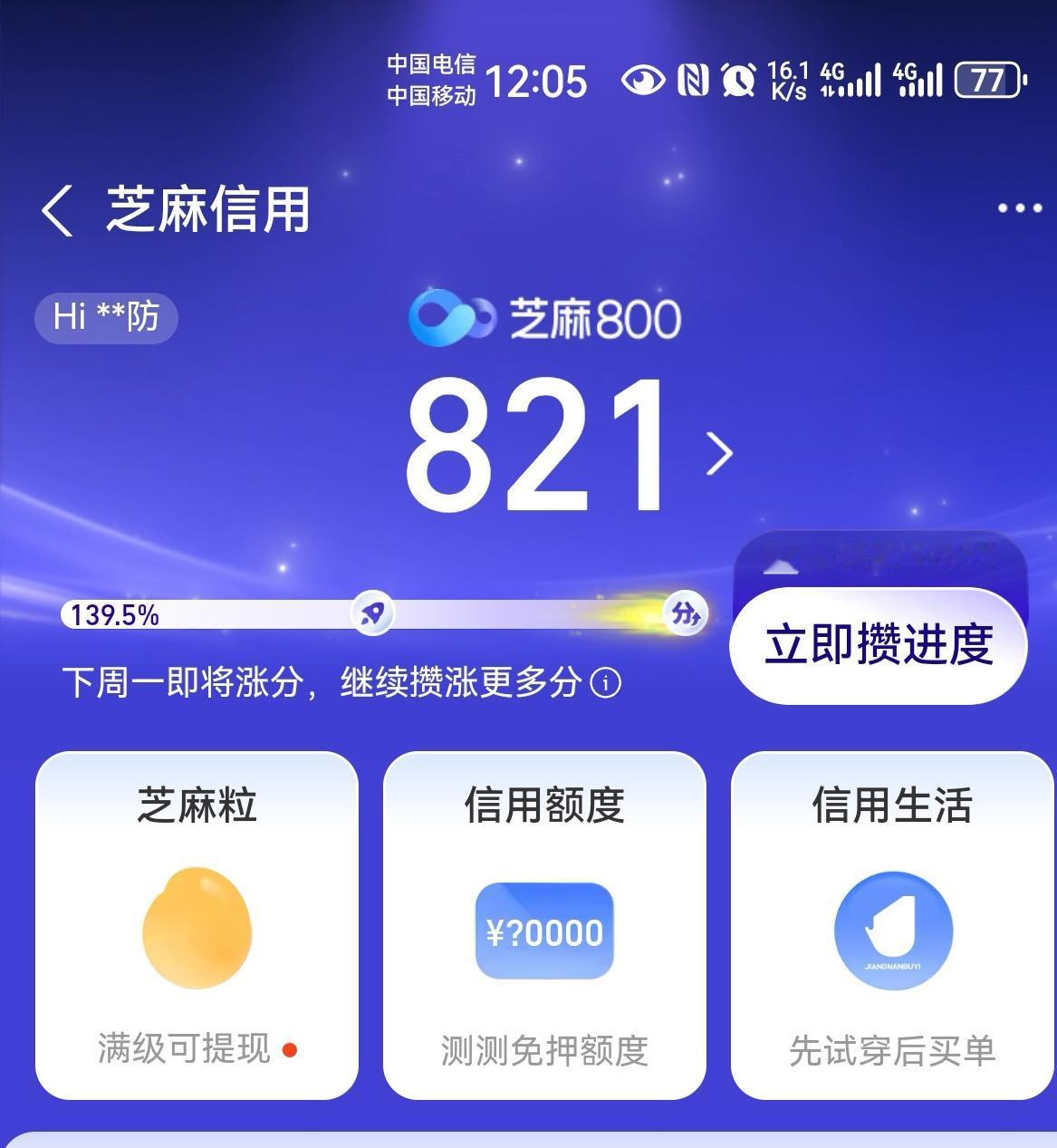Viewport: 1057px width, 1148px height.
Task: Tap the 分 coin icon at progress bar end
Action: 687,613
